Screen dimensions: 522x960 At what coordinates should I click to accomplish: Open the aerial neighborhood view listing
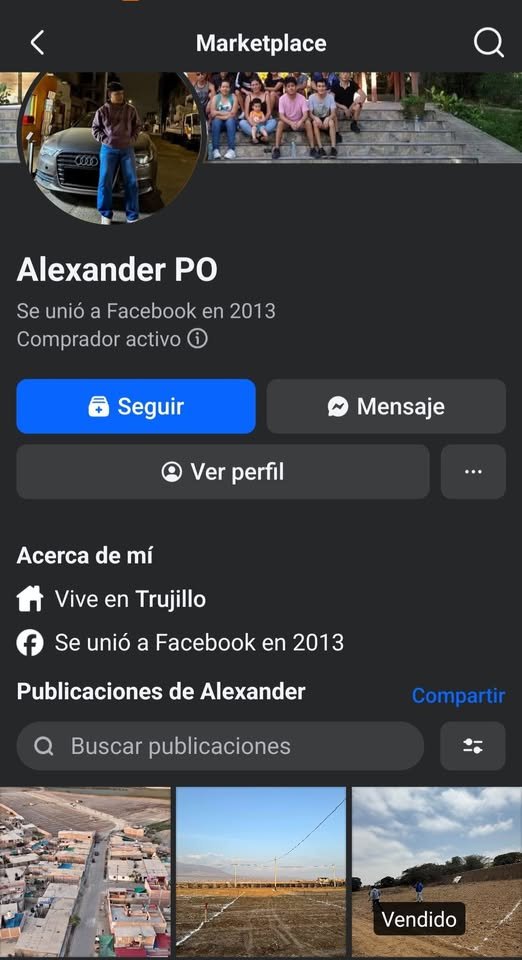[x=85, y=872]
